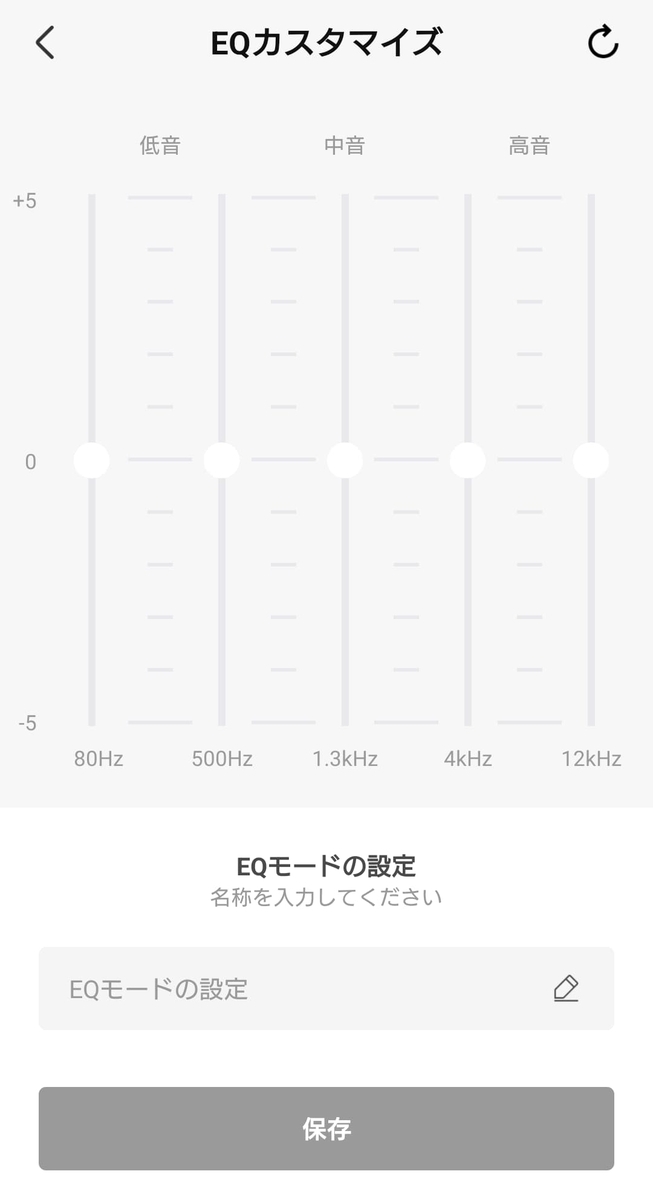Tap the 80Hz slider knob
Viewport: 653px width, 1200px height.
91,460
